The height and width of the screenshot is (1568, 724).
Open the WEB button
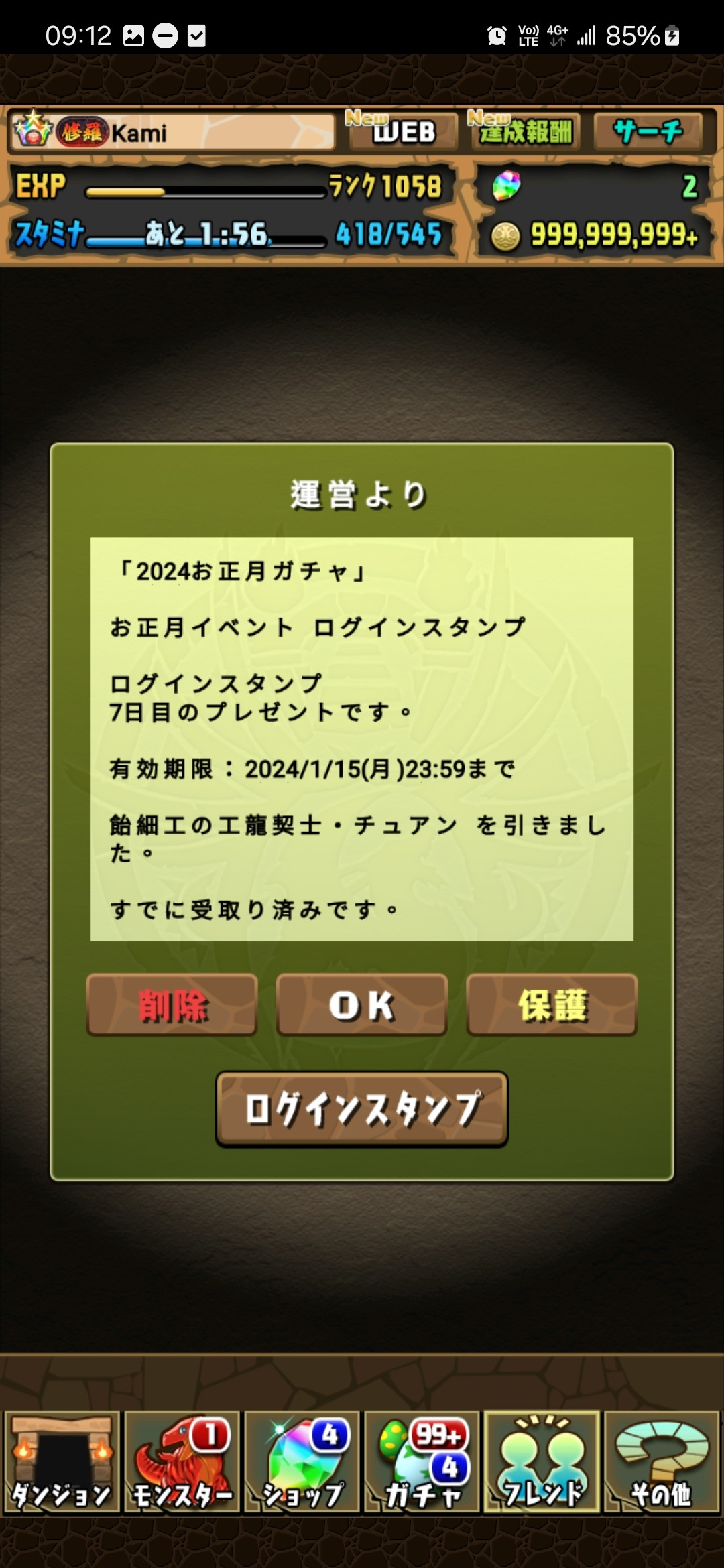(402, 131)
